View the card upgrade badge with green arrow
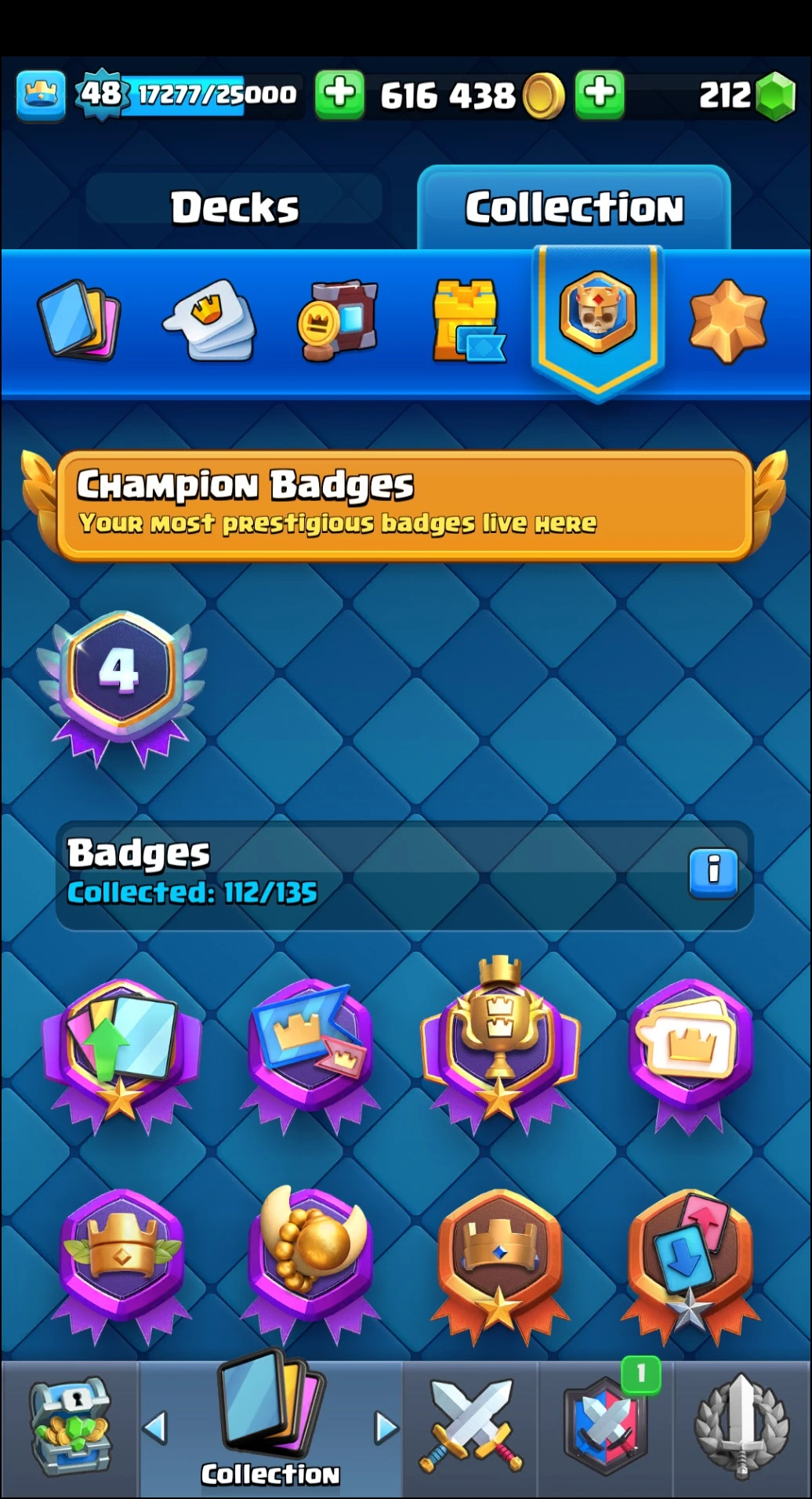The width and height of the screenshot is (812, 1499). [121, 1049]
